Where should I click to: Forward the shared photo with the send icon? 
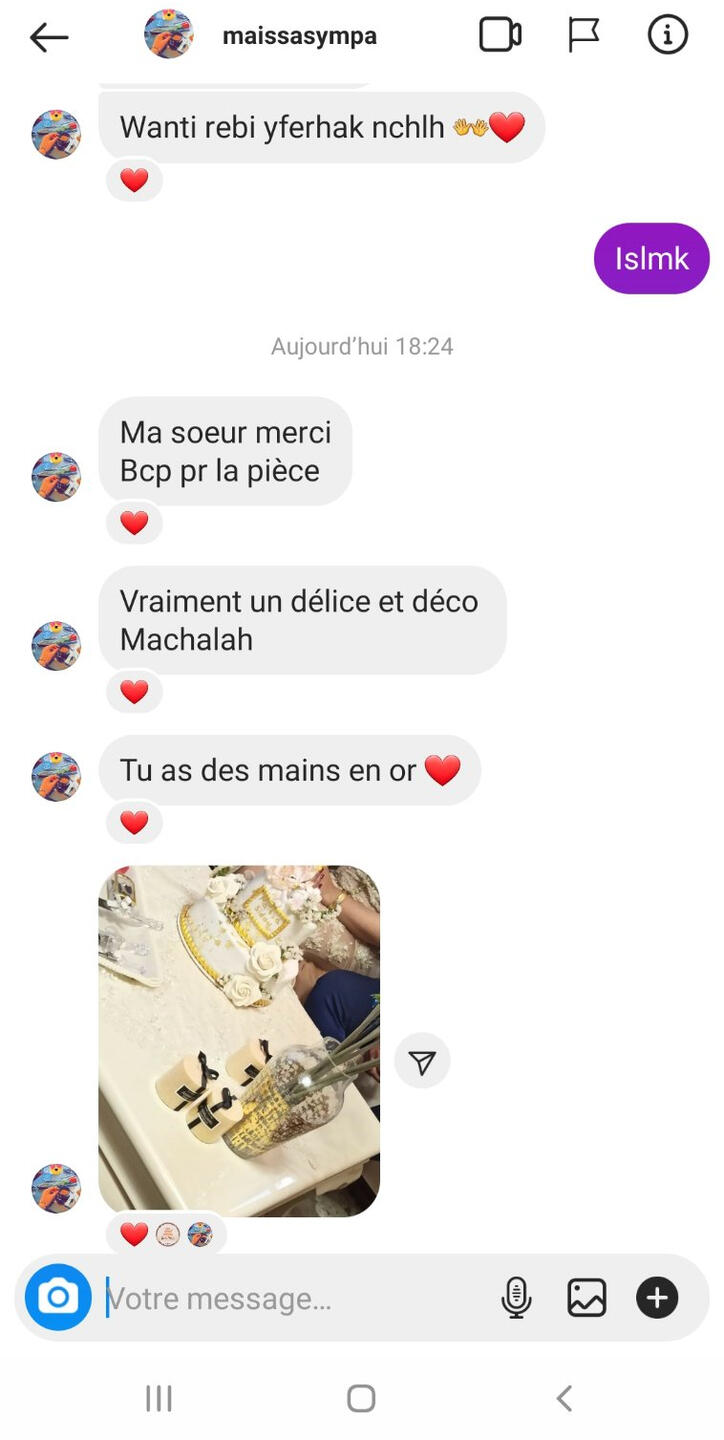click(422, 1062)
